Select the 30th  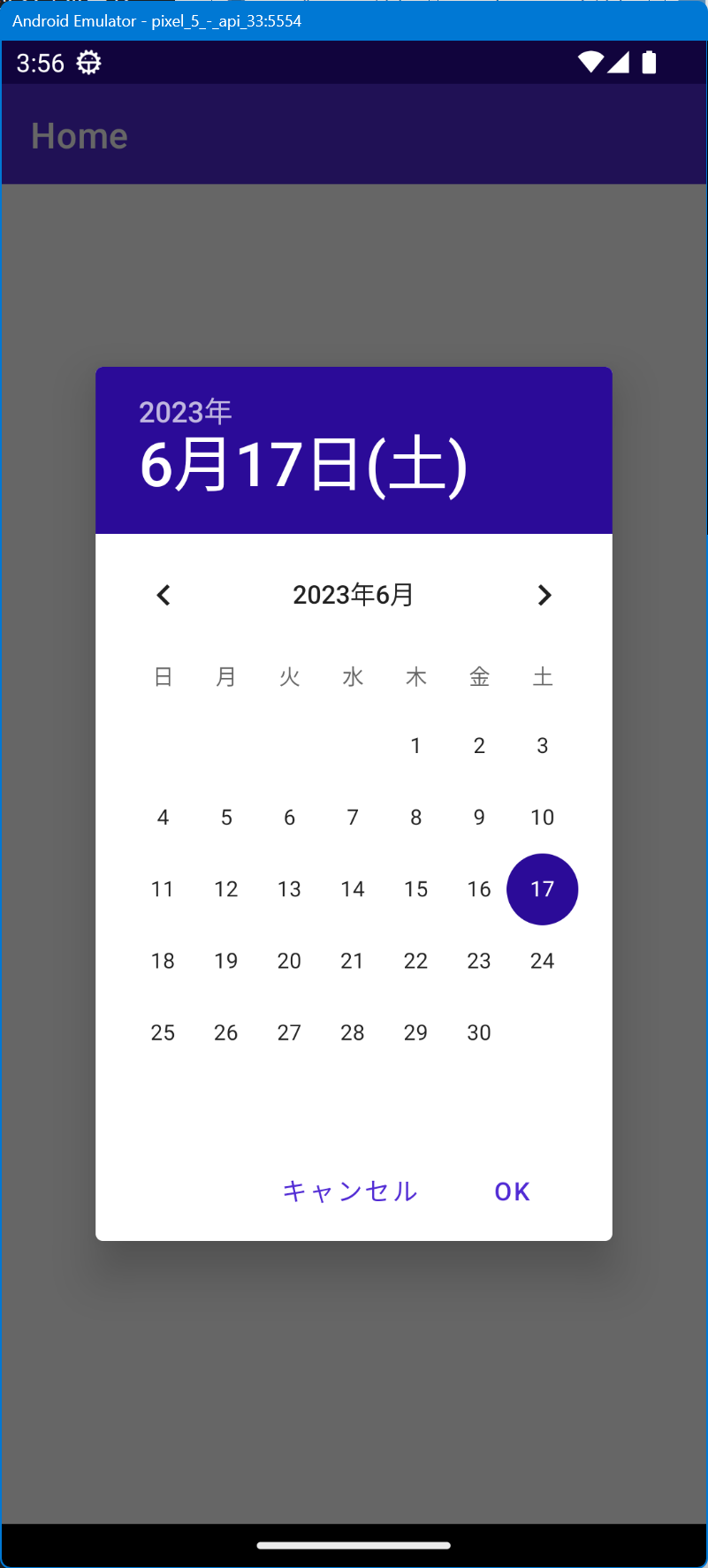[479, 1032]
